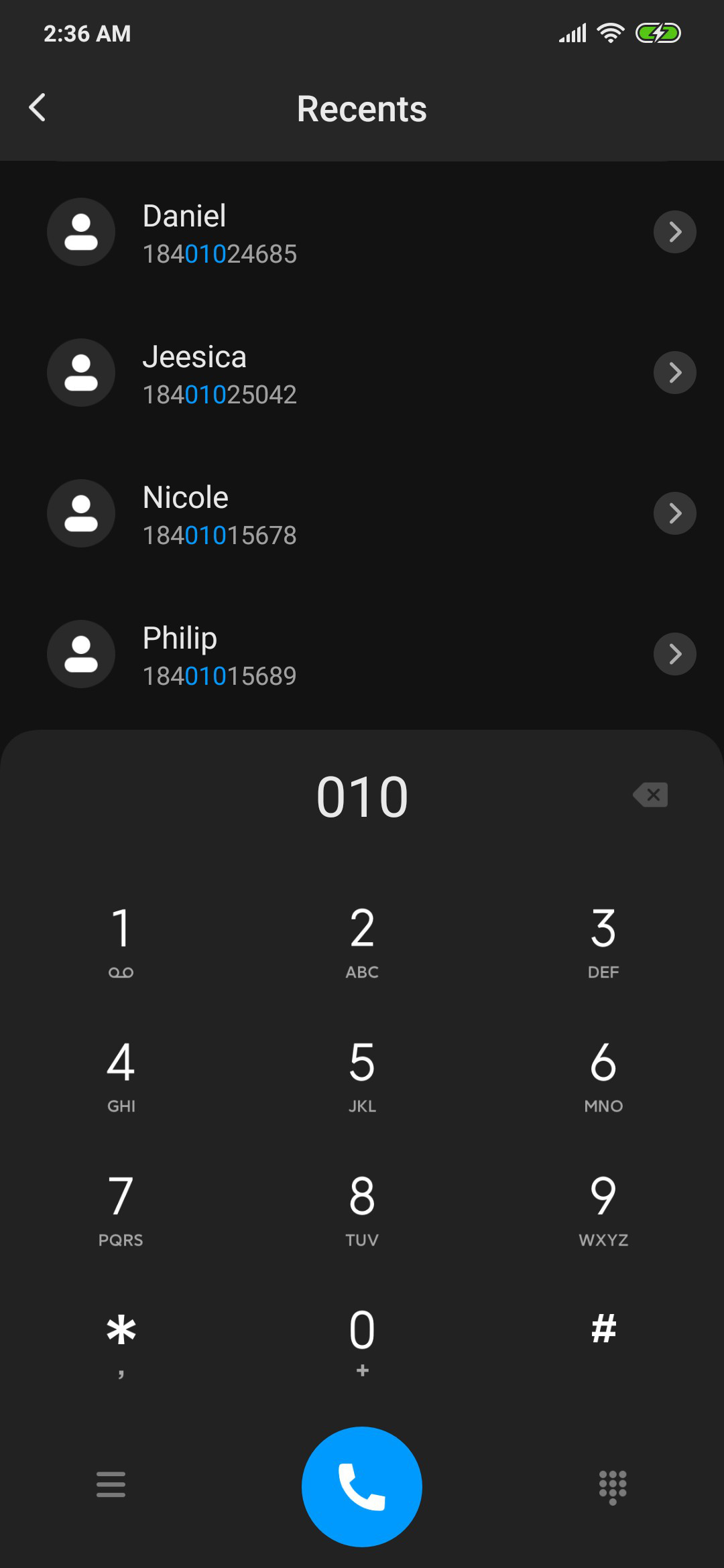The height and width of the screenshot is (1568, 724).
Task: Delete last dialed digit
Action: click(x=650, y=795)
